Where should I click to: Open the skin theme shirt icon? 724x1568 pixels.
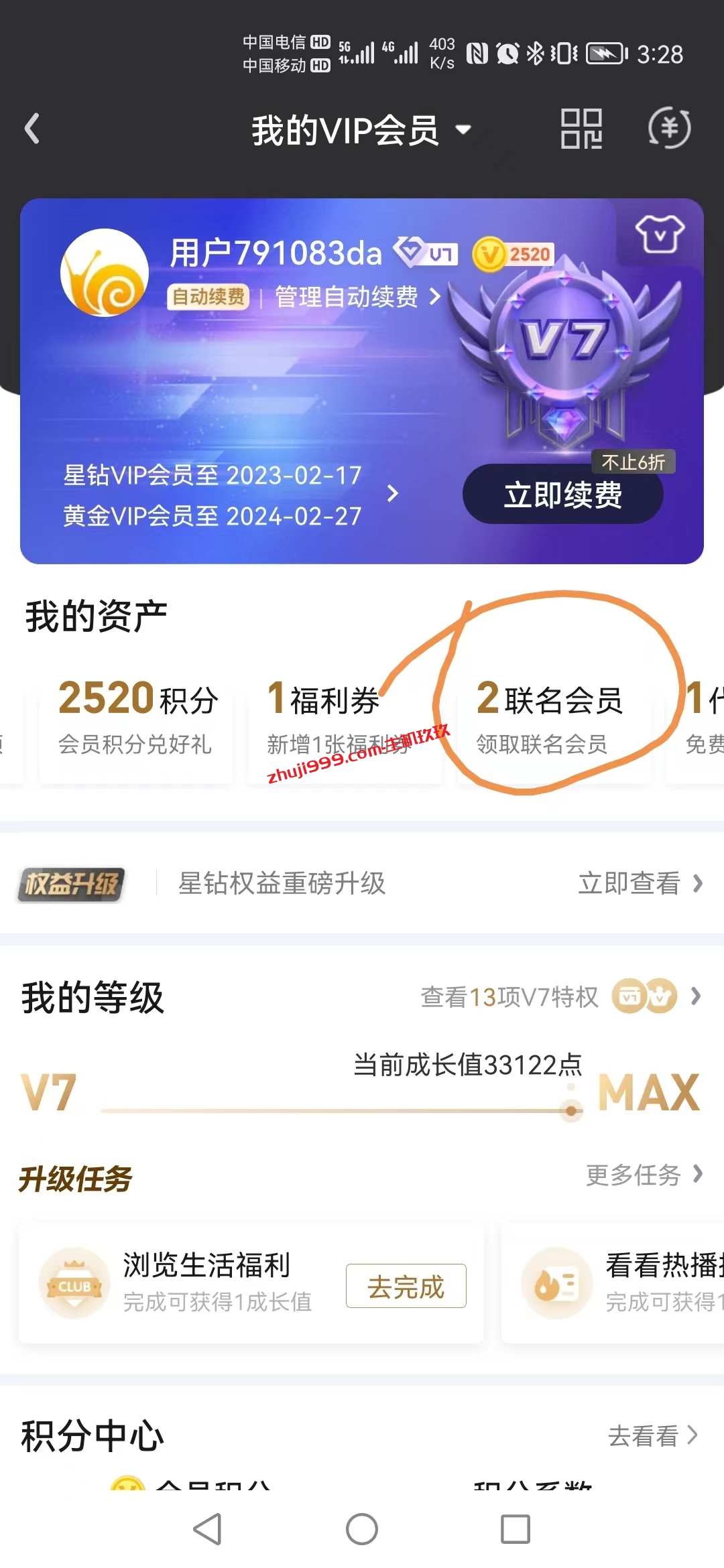[x=660, y=234]
